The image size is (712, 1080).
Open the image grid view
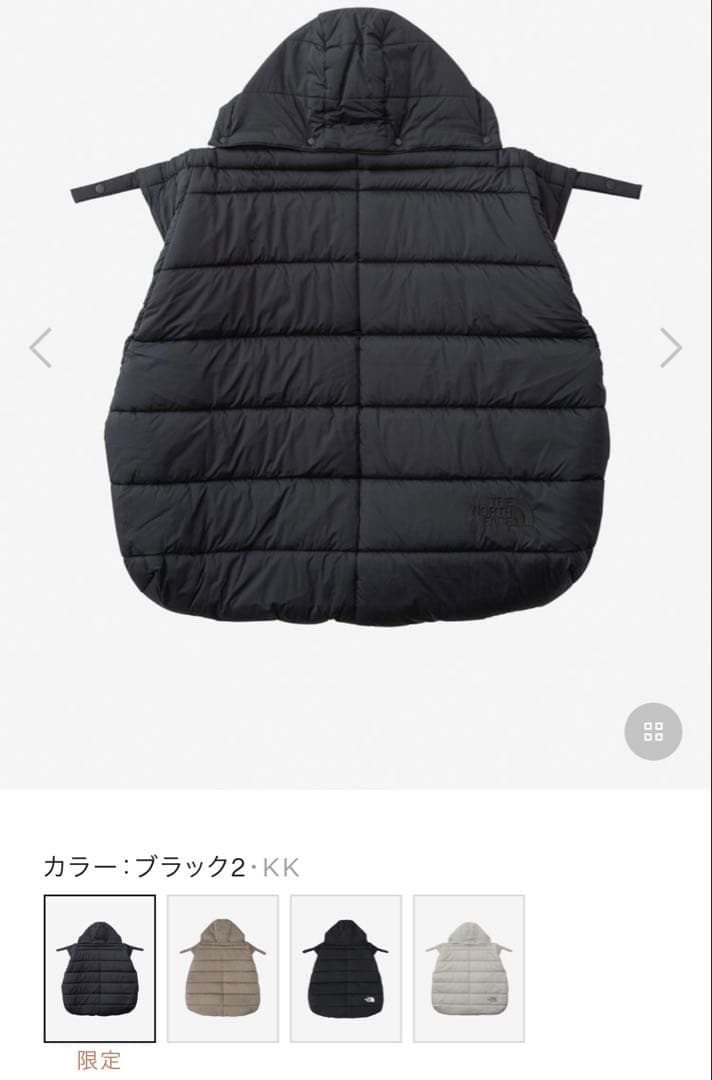[653, 731]
